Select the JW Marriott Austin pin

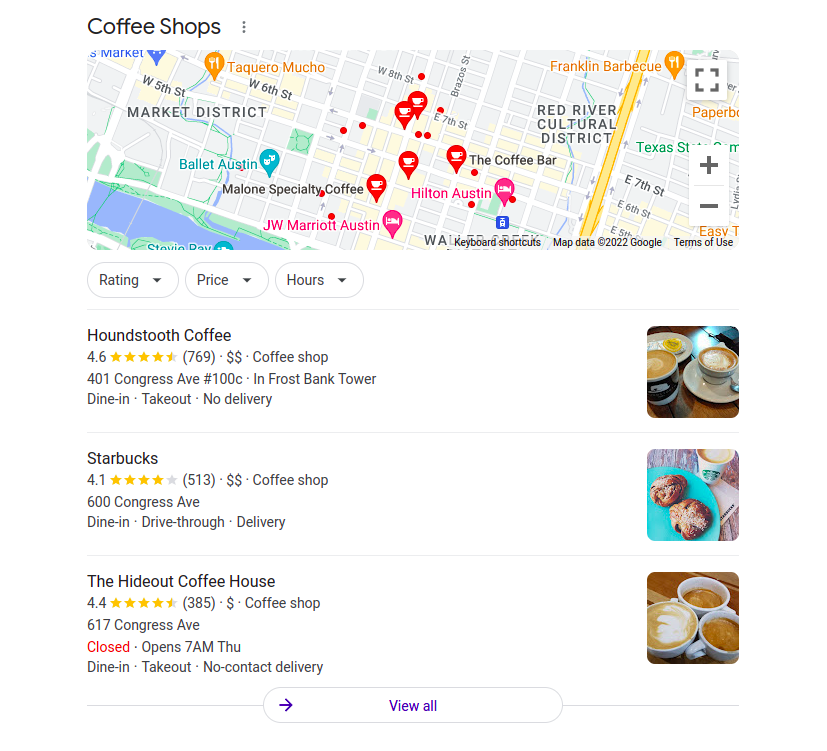(x=392, y=222)
